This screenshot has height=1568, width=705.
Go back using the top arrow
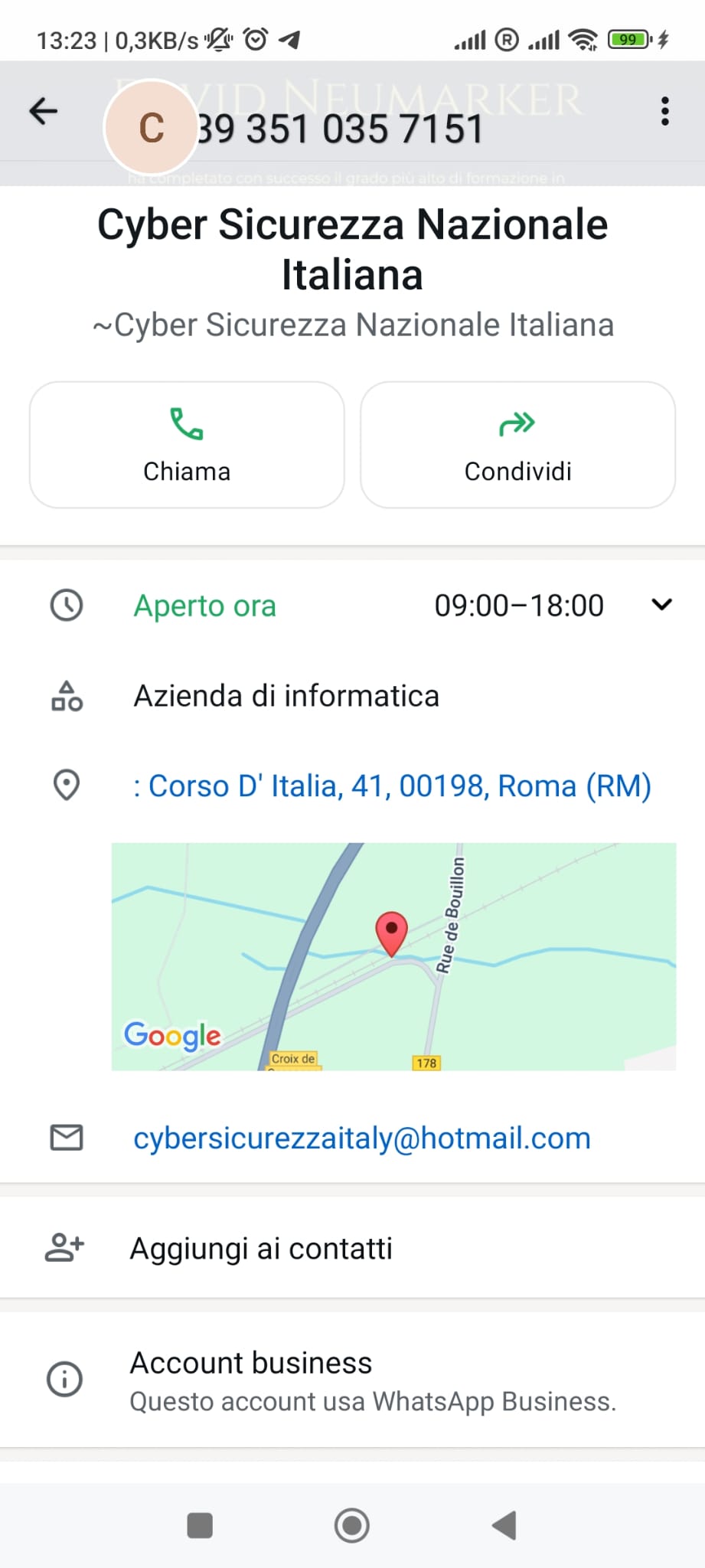pyautogui.click(x=44, y=112)
